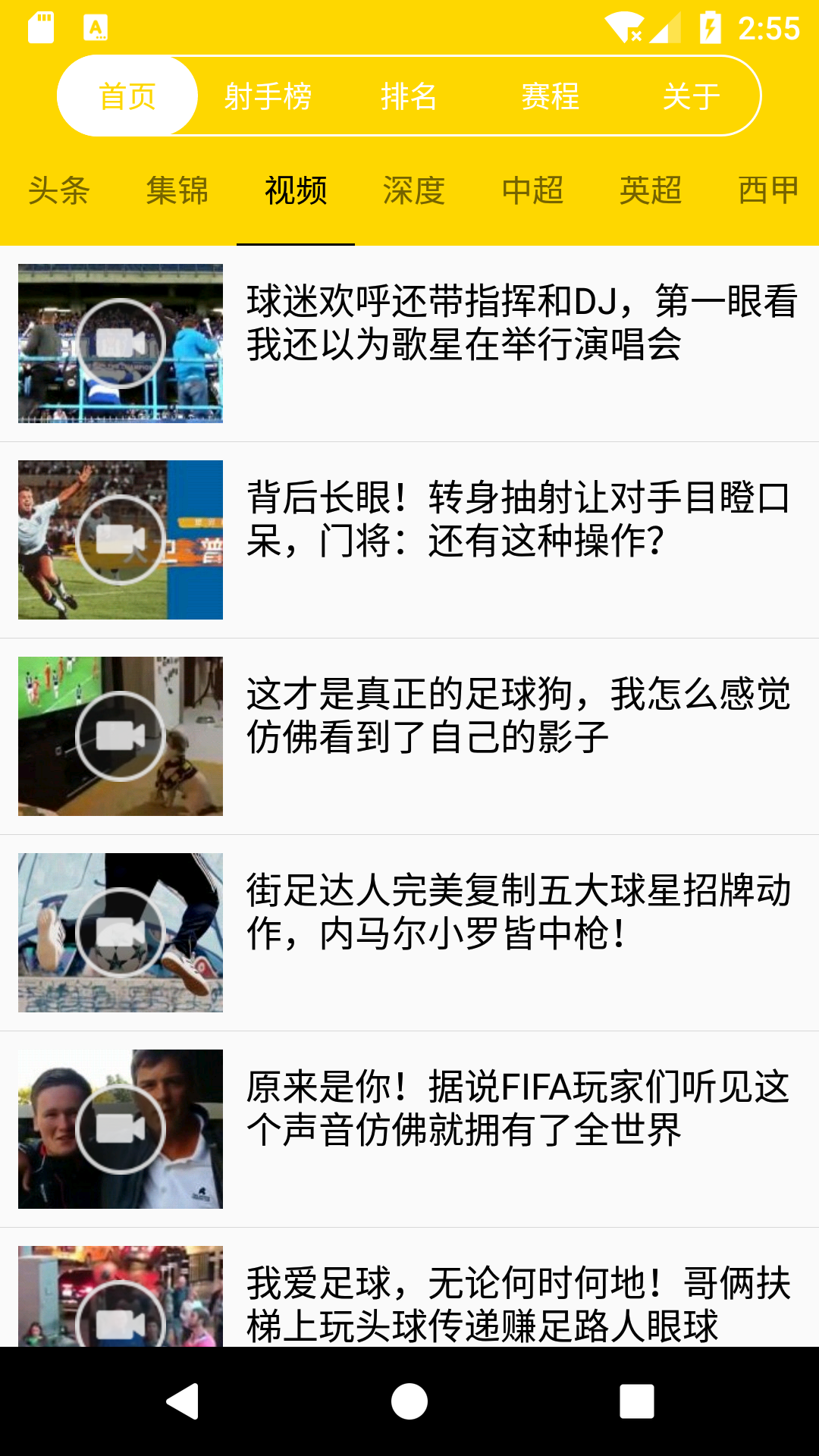Switch to the 射手榜 tab
This screenshot has height=1456, width=819.
tap(268, 96)
